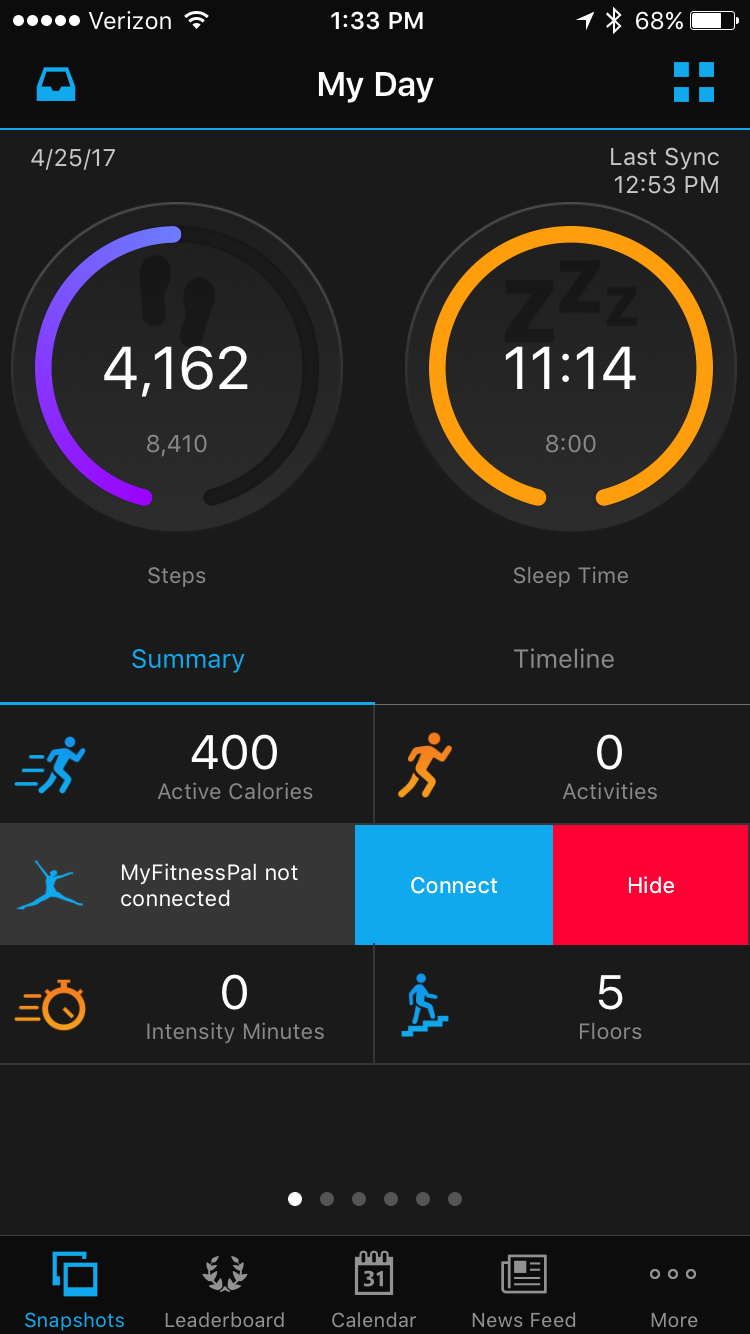Select the Snapshots tab
The height and width of the screenshot is (1334, 750).
(x=75, y=1290)
